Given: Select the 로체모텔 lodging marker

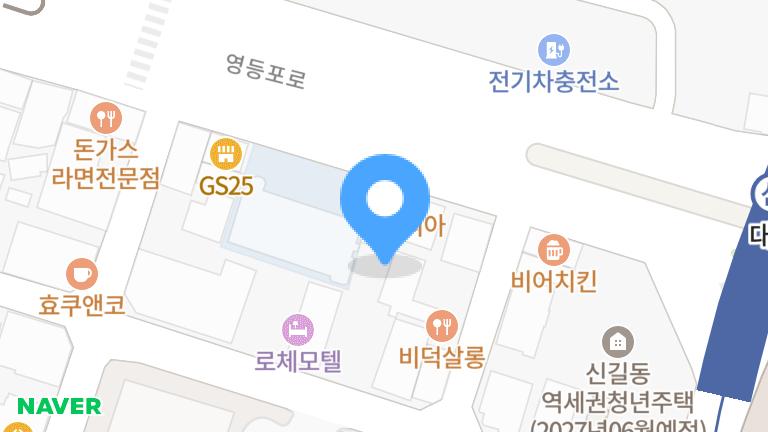Looking at the screenshot, I should click(298, 328).
